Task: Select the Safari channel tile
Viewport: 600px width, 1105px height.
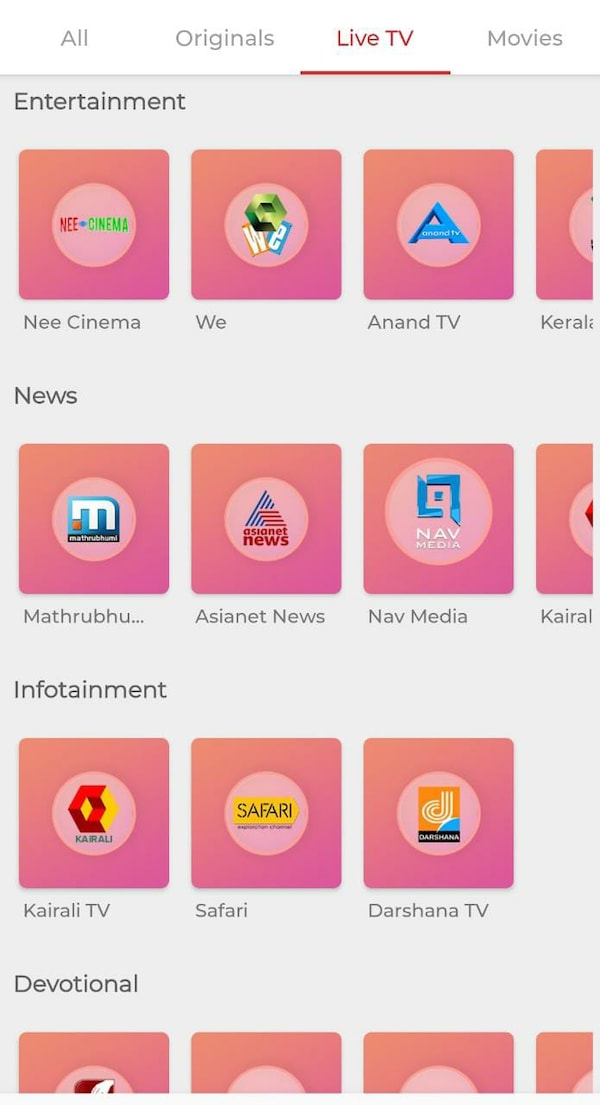Action: point(266,813)
